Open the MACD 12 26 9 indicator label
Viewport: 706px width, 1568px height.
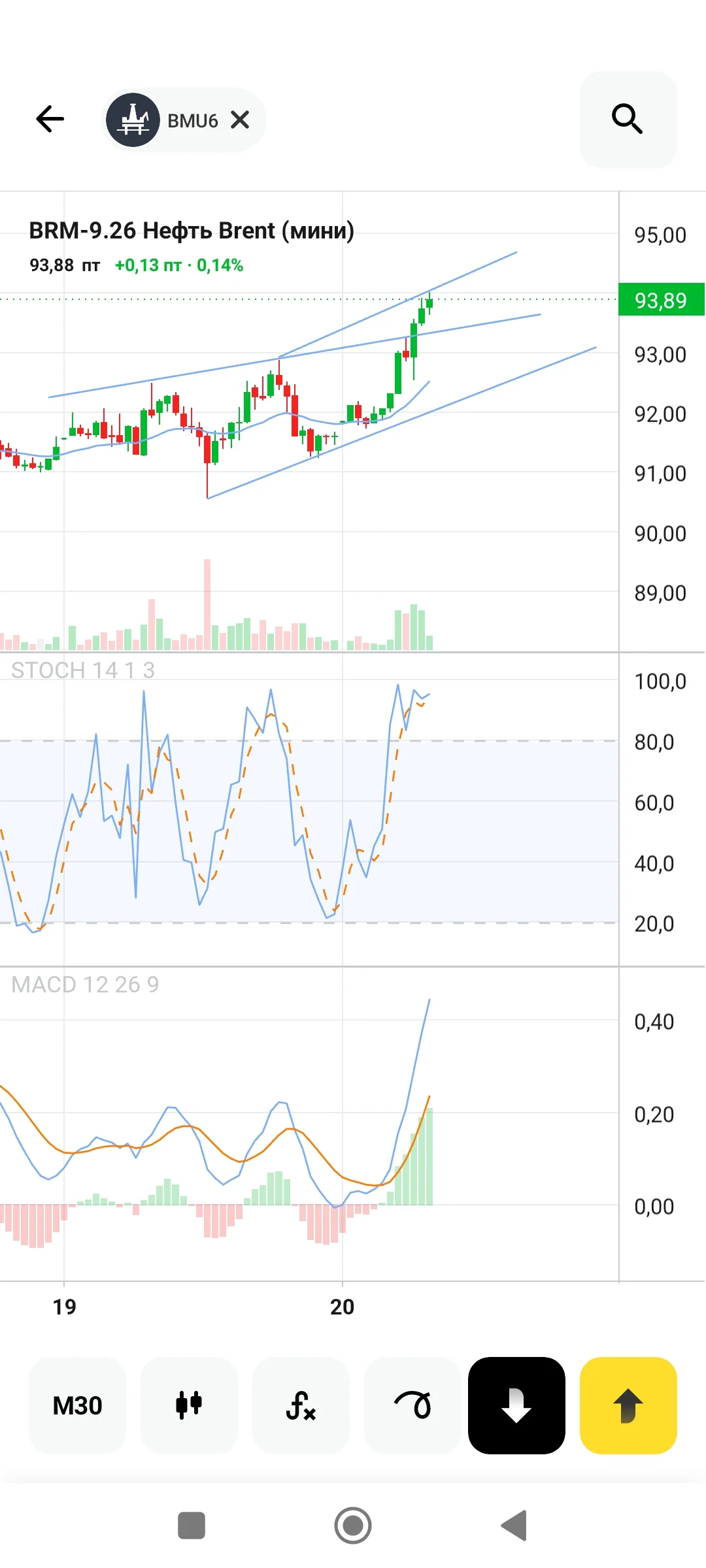tap(85, 985)
